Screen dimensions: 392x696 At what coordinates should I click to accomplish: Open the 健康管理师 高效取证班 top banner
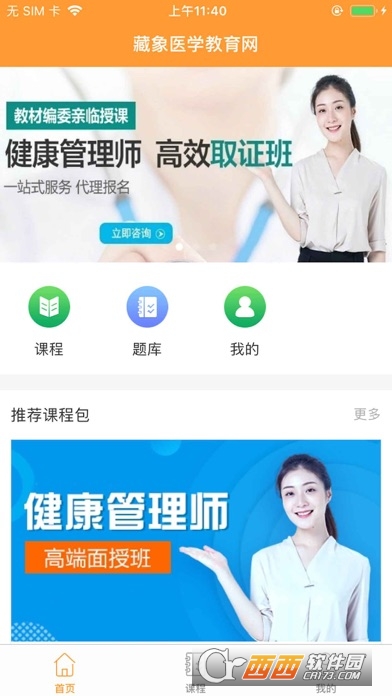pos(196,165)
